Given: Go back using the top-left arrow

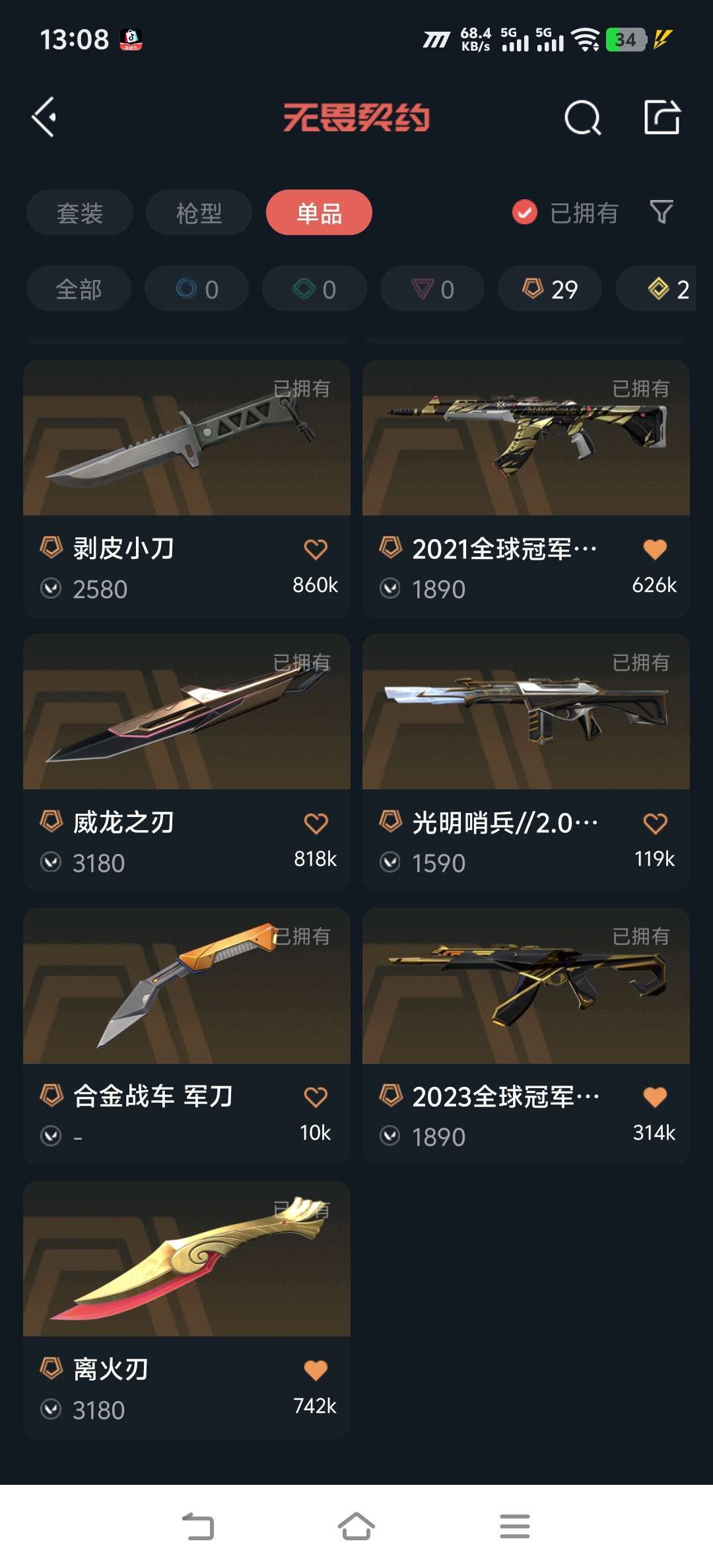Looking at the screenshot, I should coord(44,117).
